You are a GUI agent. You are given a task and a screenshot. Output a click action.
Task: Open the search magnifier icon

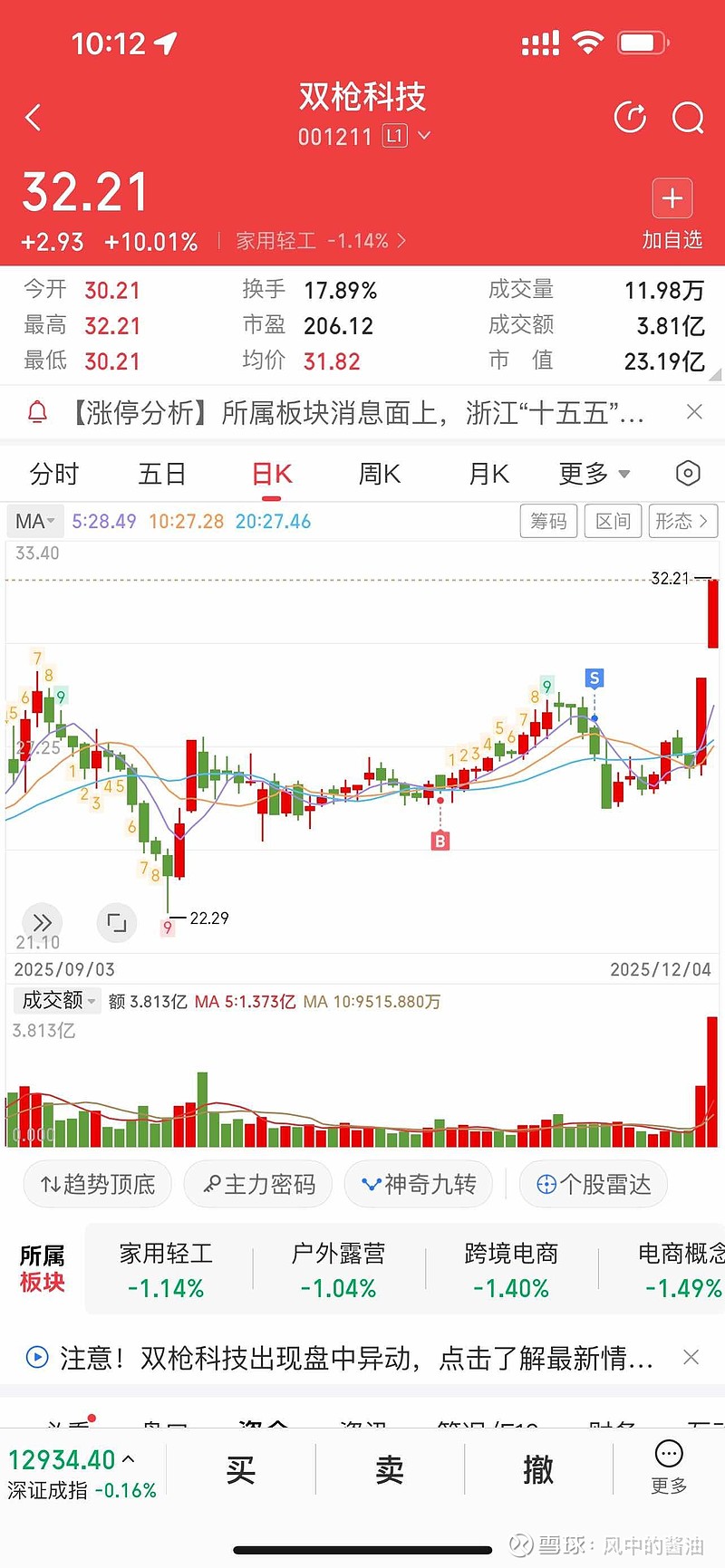coord(688,118)
